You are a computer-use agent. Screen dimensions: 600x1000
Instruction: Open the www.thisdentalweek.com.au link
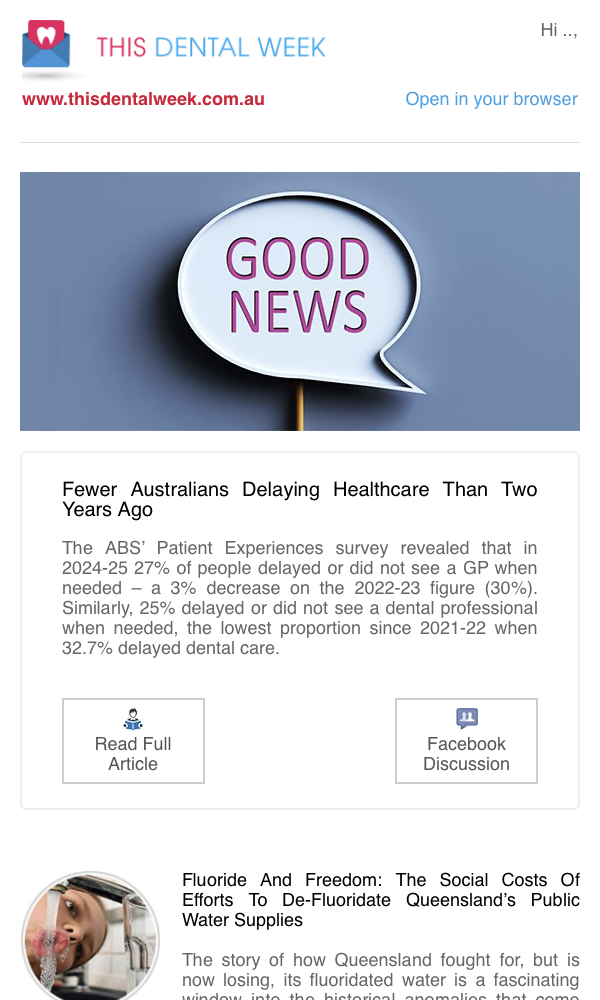tap(143, 99)
